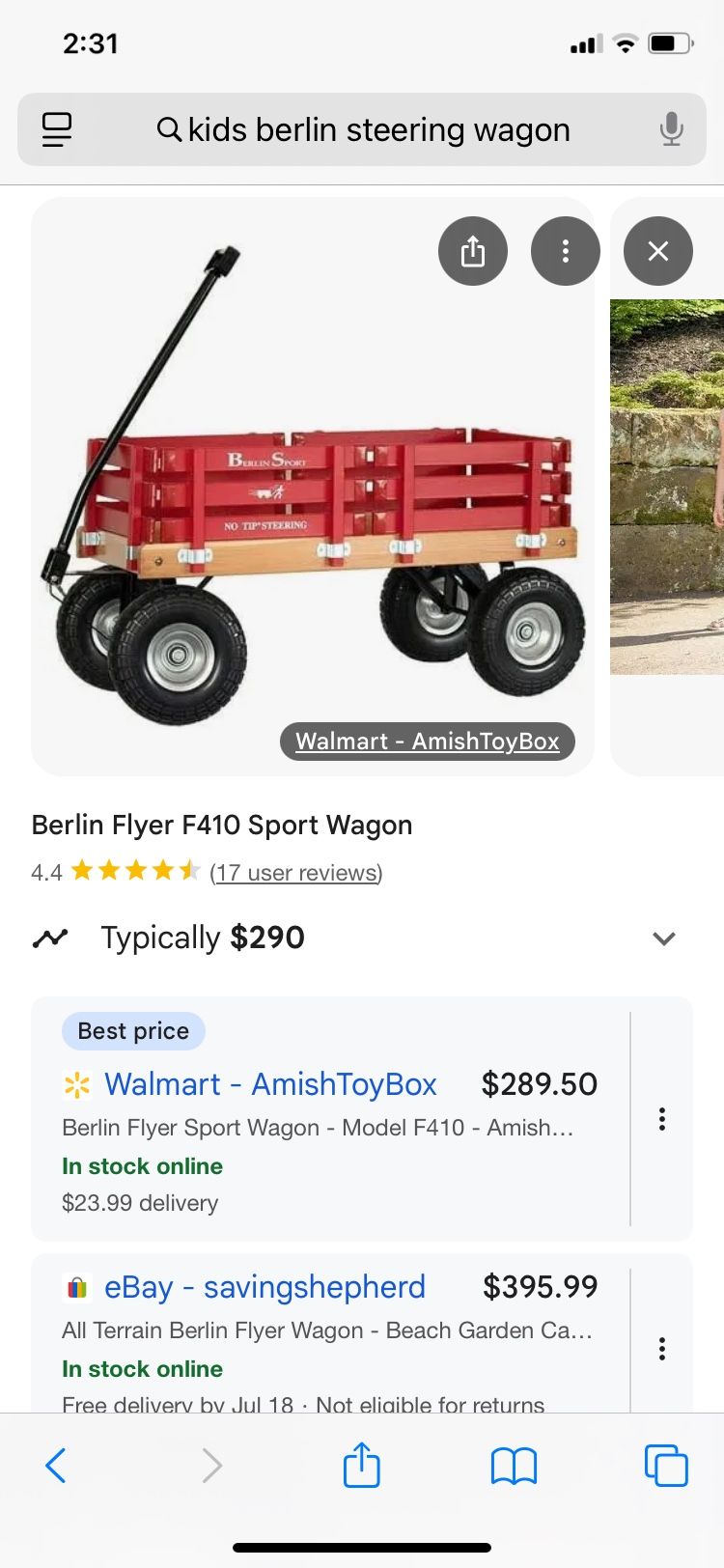Expand the Typically $290 price insights
The height and width of the screenshot is (1568, 724).
click(663, 938)
